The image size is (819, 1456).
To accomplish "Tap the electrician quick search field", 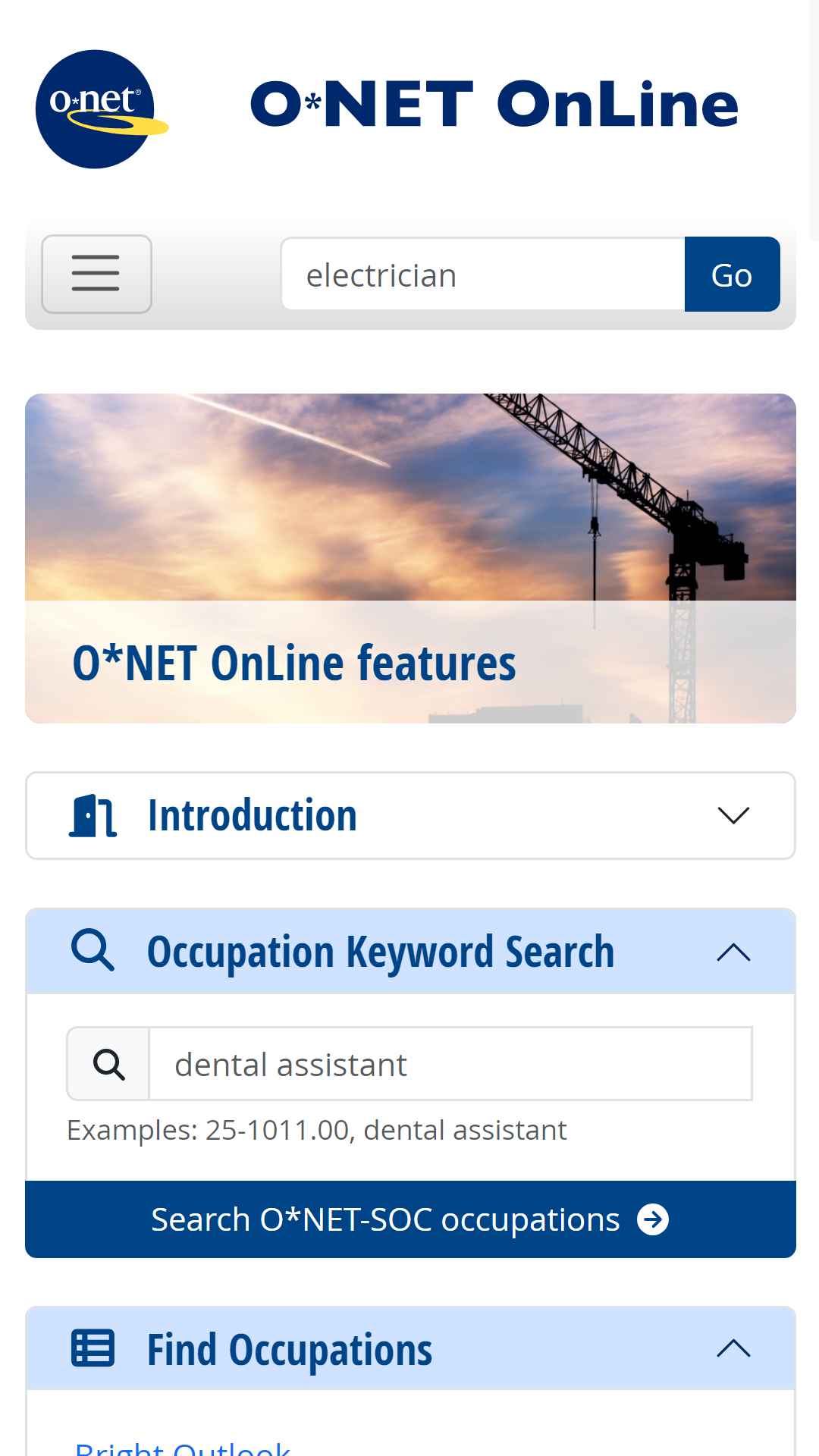I will [483, 275].
